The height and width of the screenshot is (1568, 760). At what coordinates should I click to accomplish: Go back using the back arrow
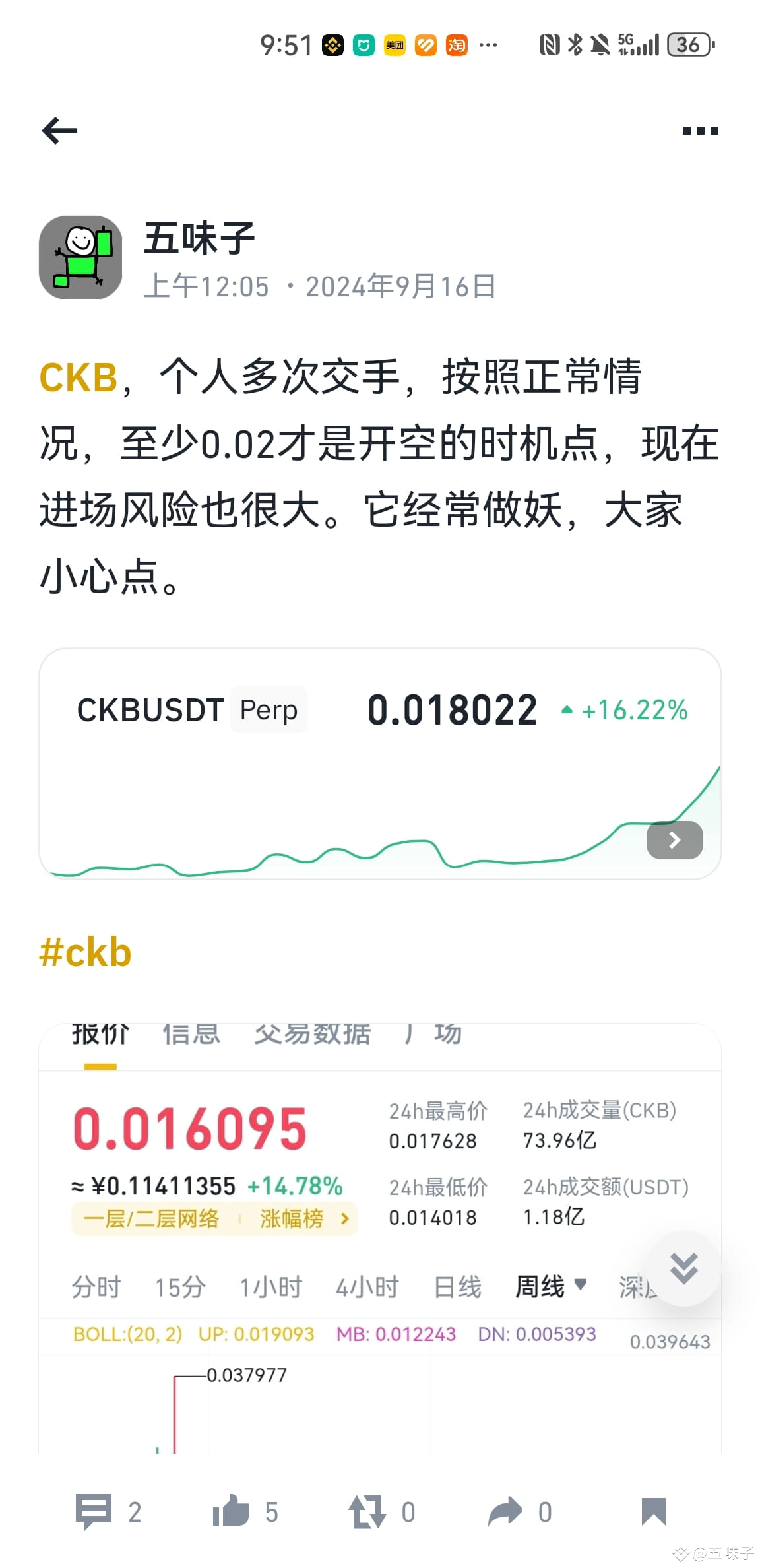58,131
